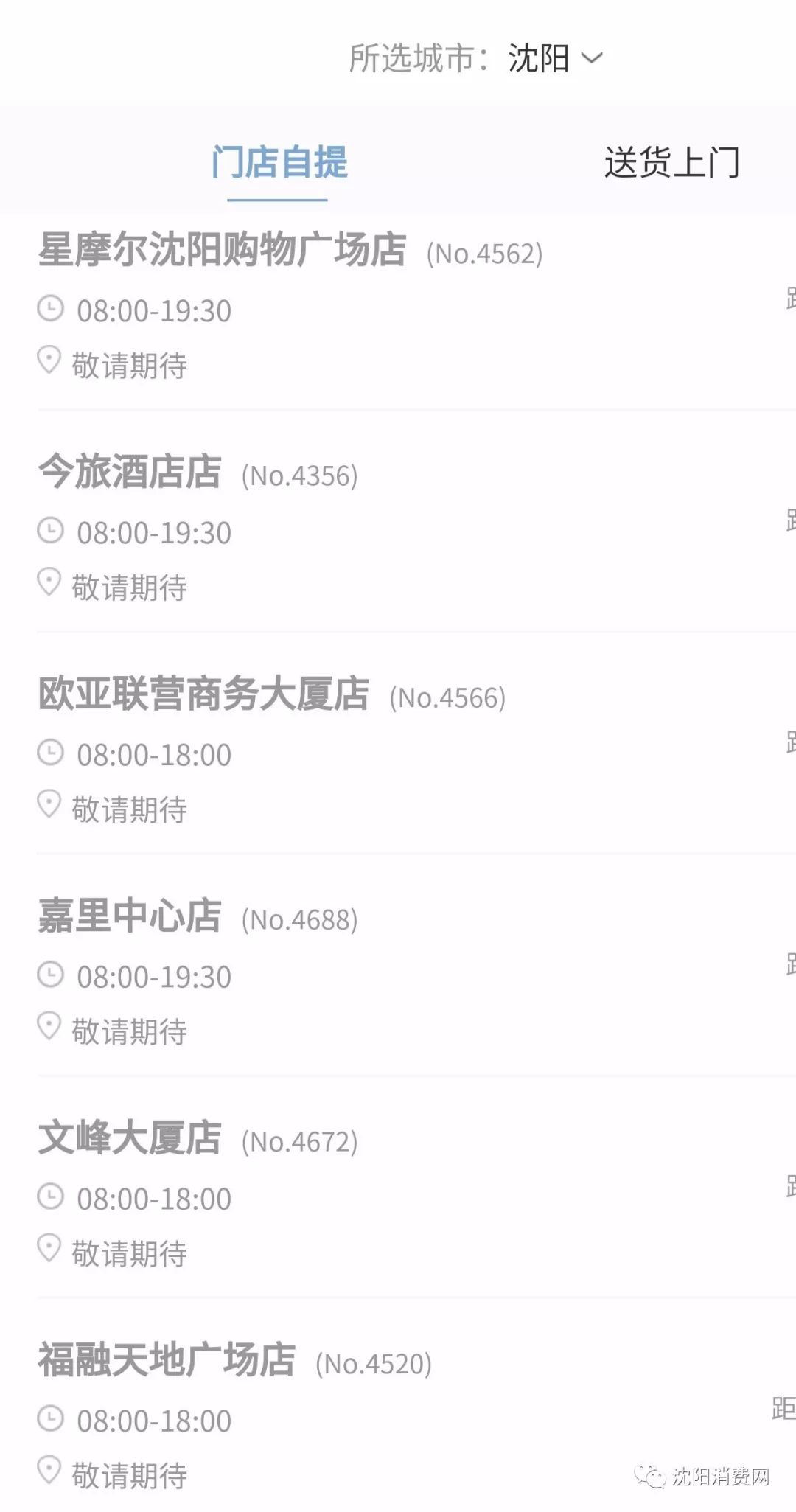Select 星摩尔沈阳购物广场店 store

pos(222,250)
